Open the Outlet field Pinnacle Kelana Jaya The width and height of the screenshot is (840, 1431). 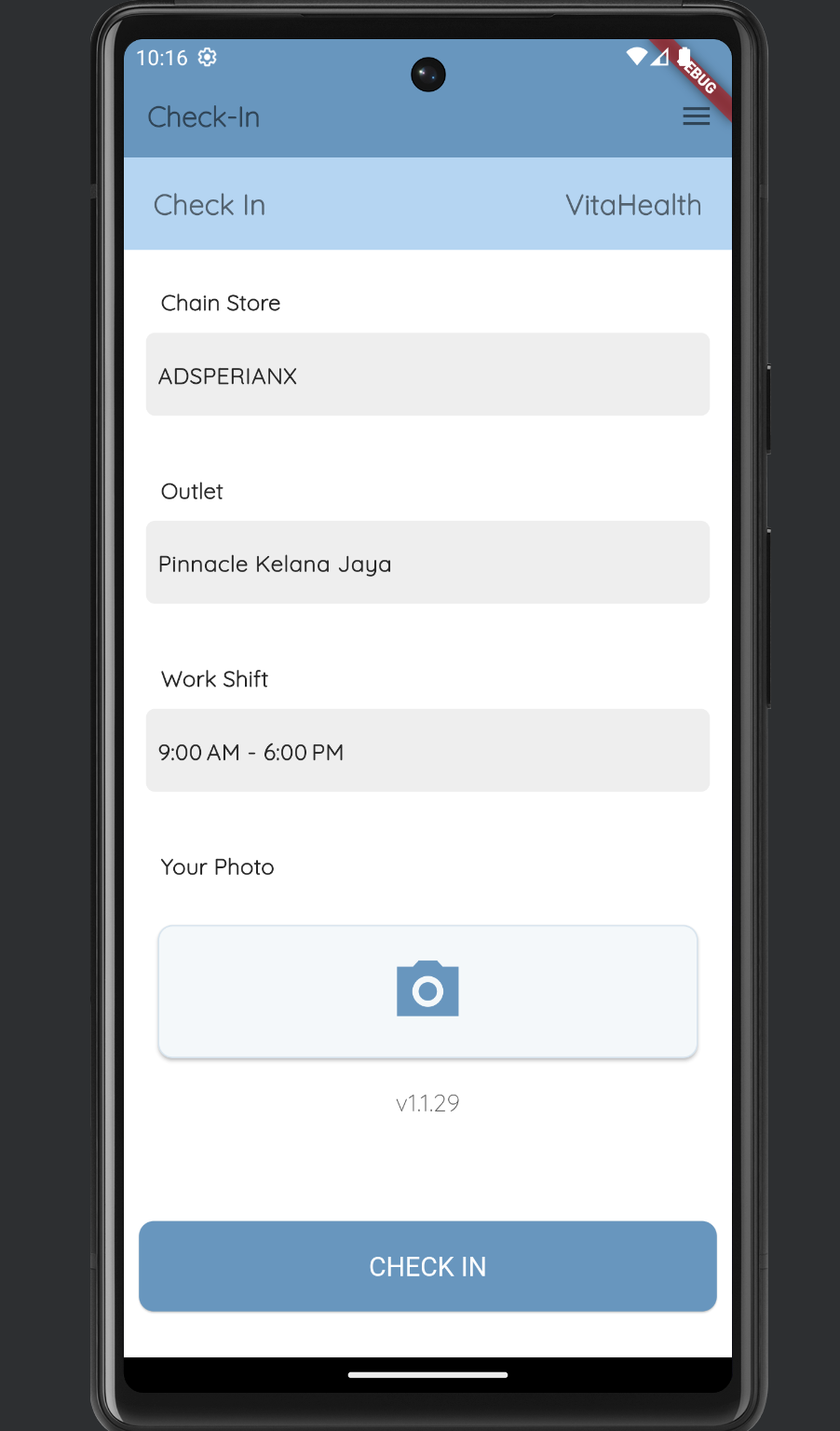click(x=427, y=563)
